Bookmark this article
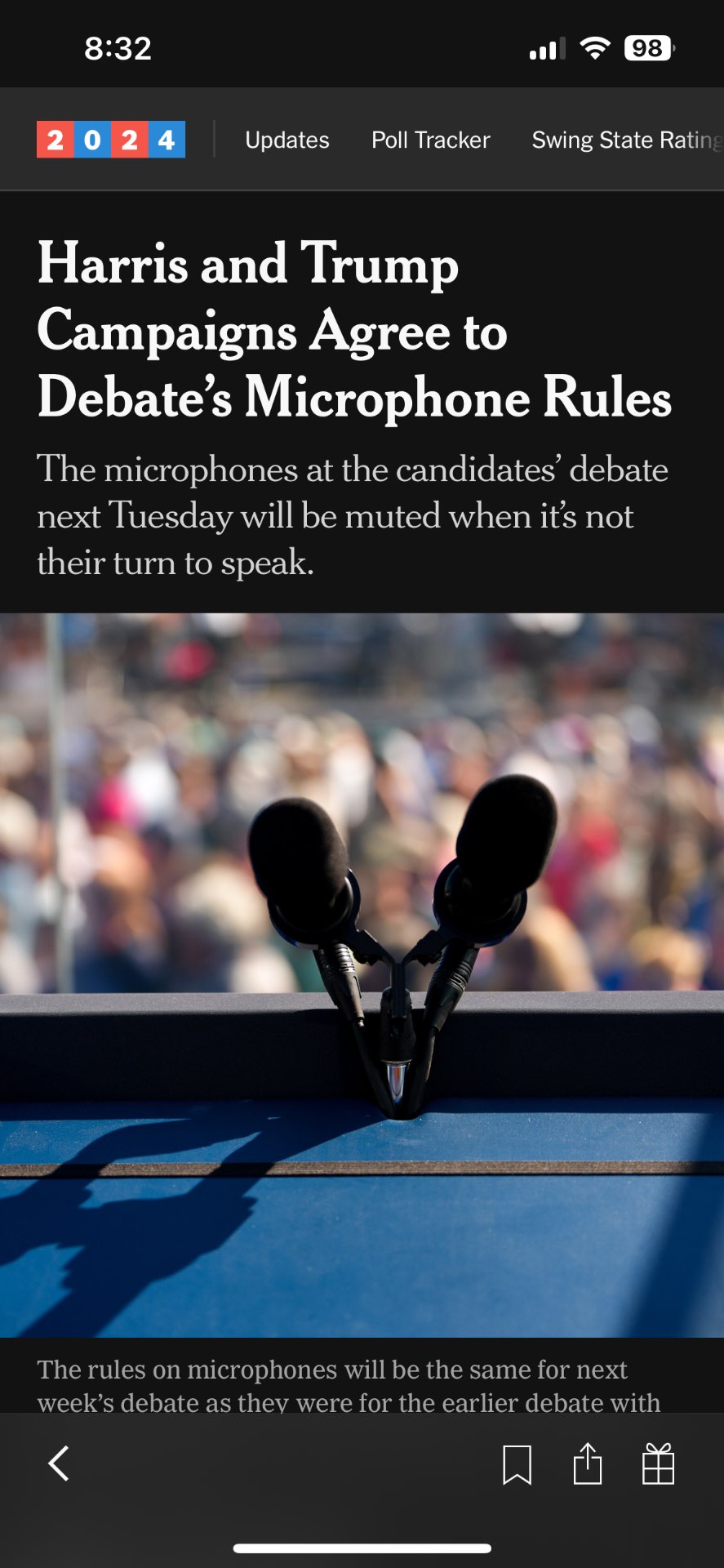The height and width of the screenshot is (1568, 724). pyautogui.click(x=517, y=1463)
